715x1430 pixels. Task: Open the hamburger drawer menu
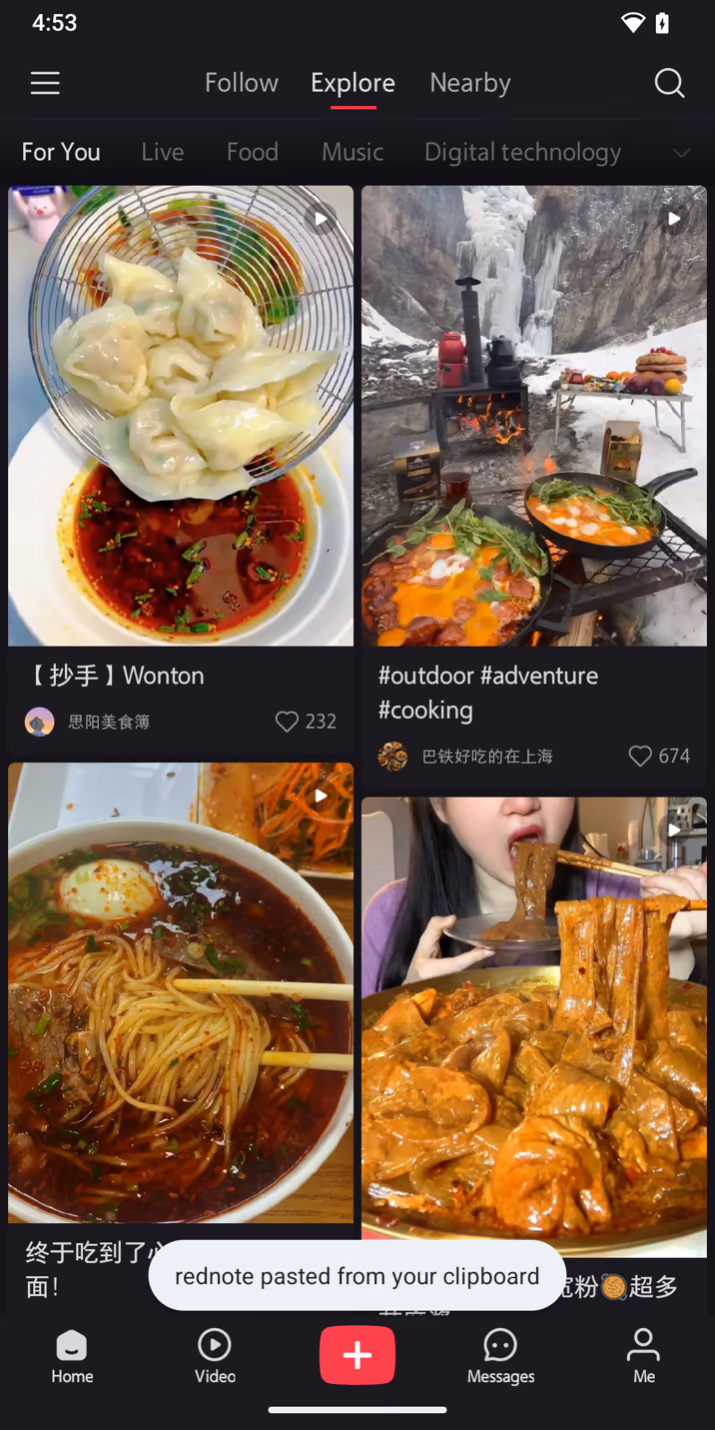pos(45,83)
